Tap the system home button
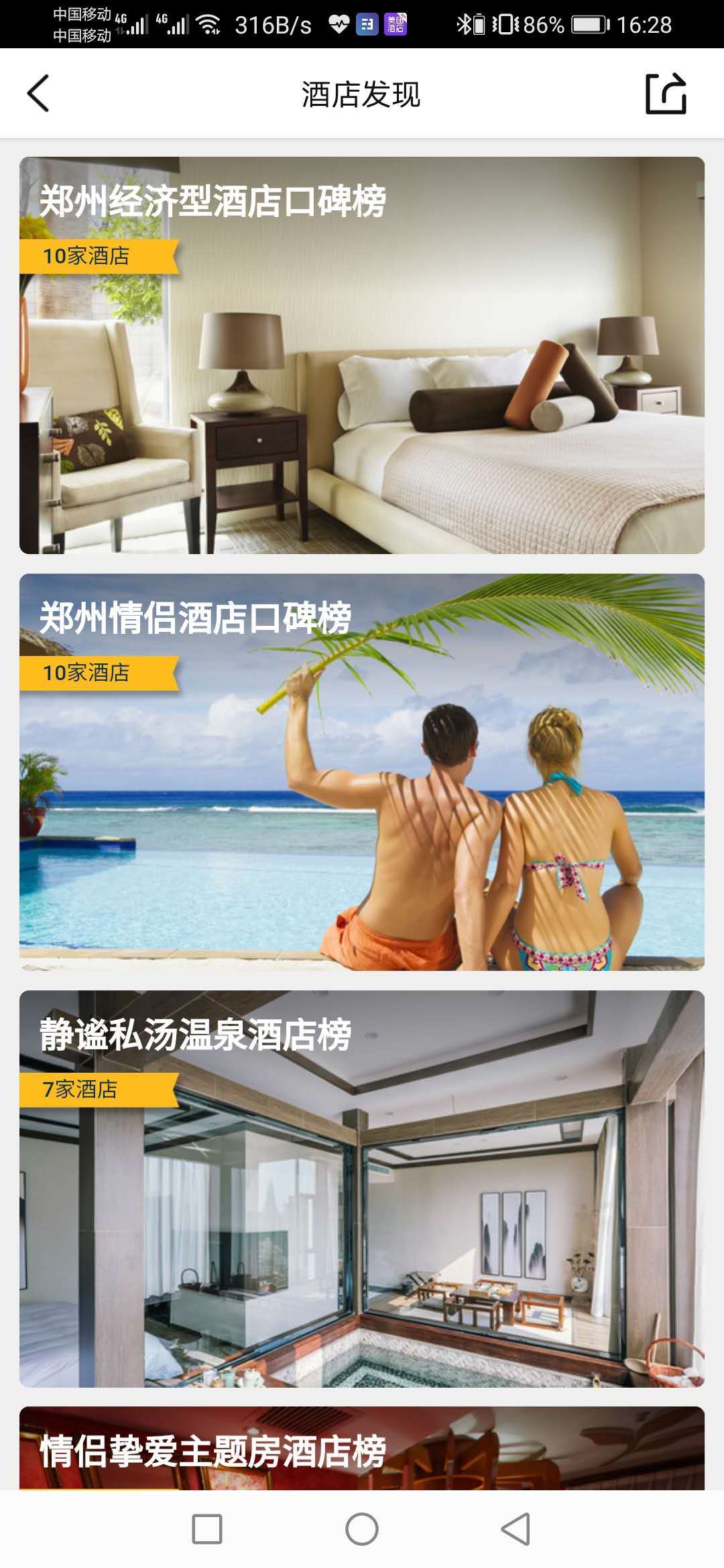The width and height of the screenshot is (724, 1568). pos(362,1529)
